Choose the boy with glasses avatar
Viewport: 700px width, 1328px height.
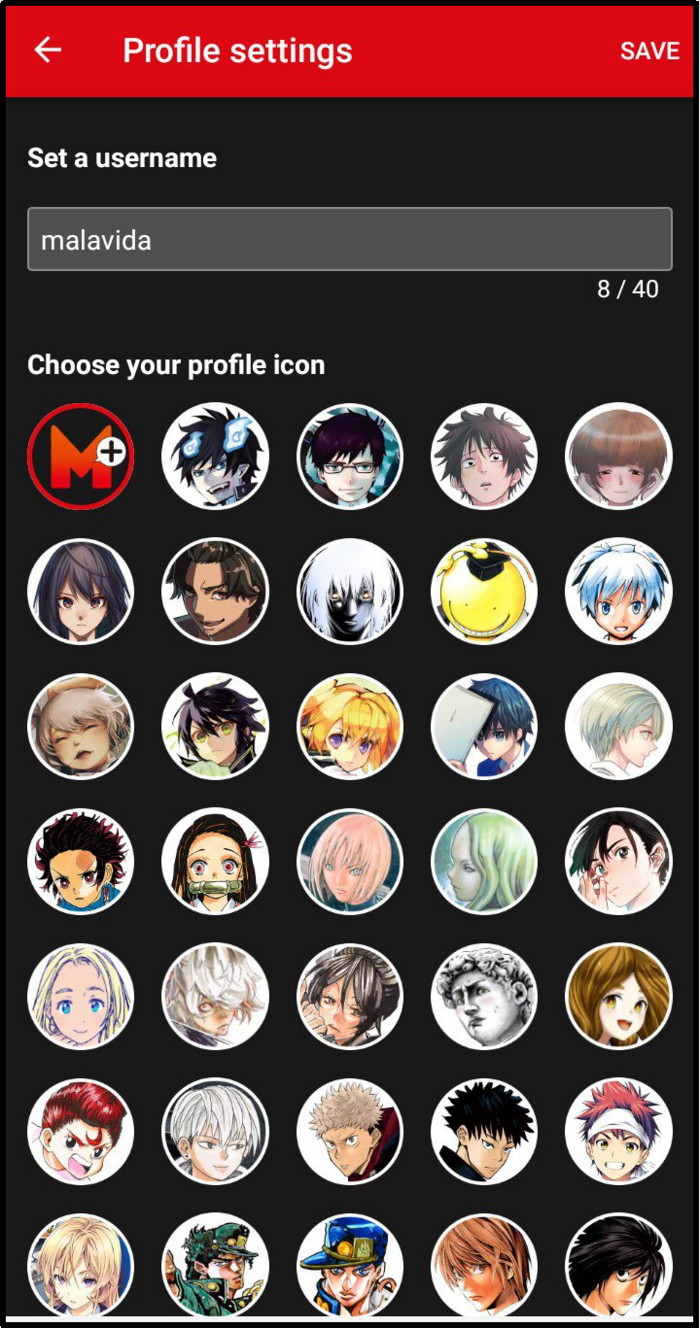click(x=350, y=456)
